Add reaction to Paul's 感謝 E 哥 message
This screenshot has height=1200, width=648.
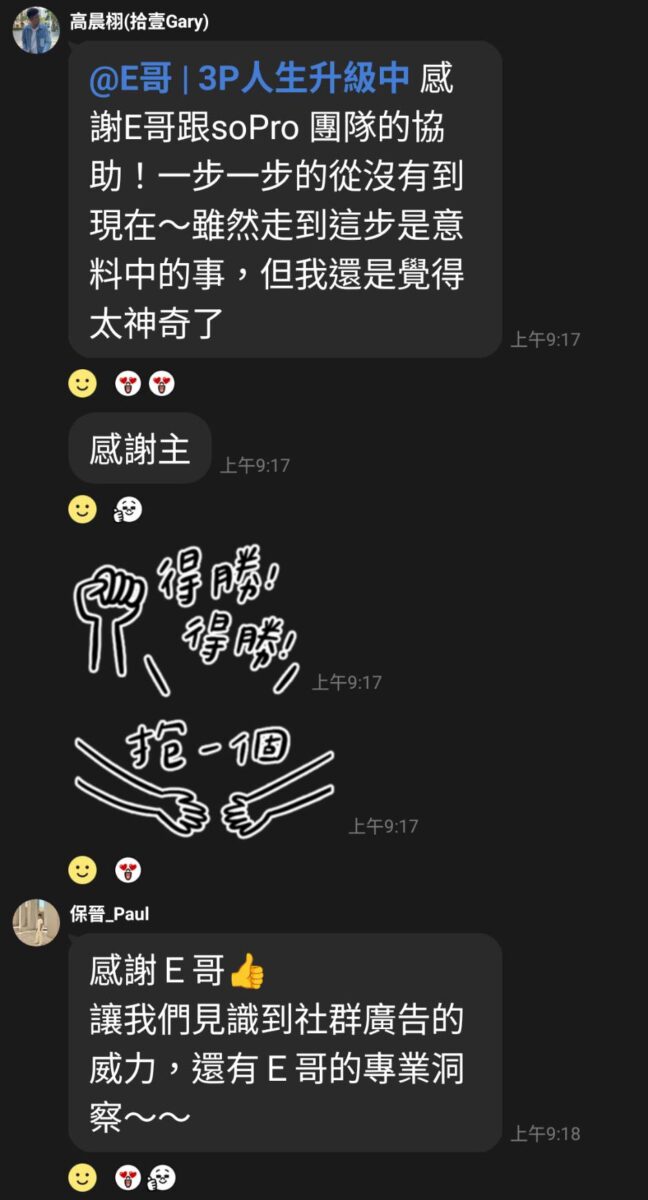coord(82,1177)
